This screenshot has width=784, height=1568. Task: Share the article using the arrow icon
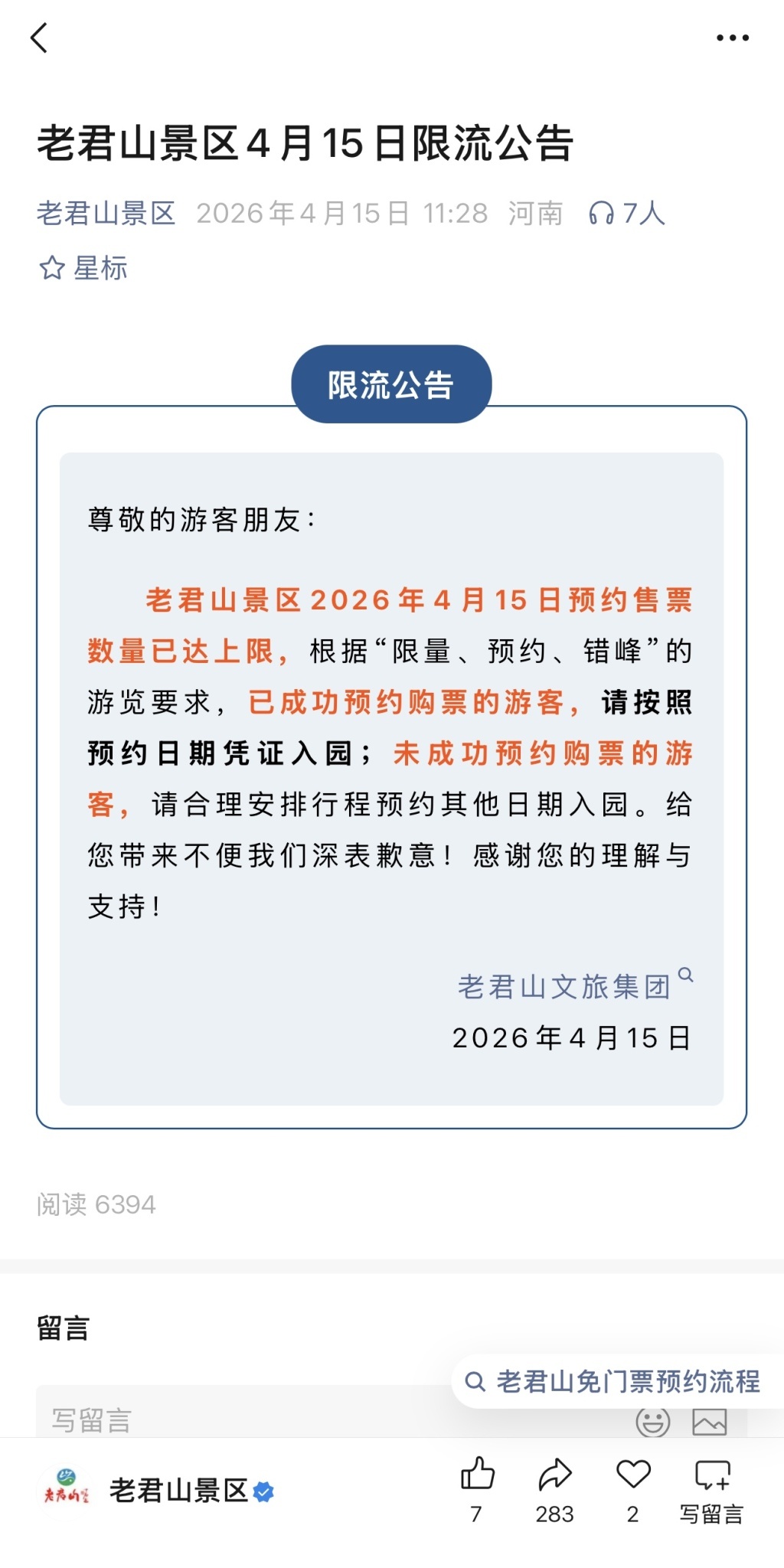555,1489
